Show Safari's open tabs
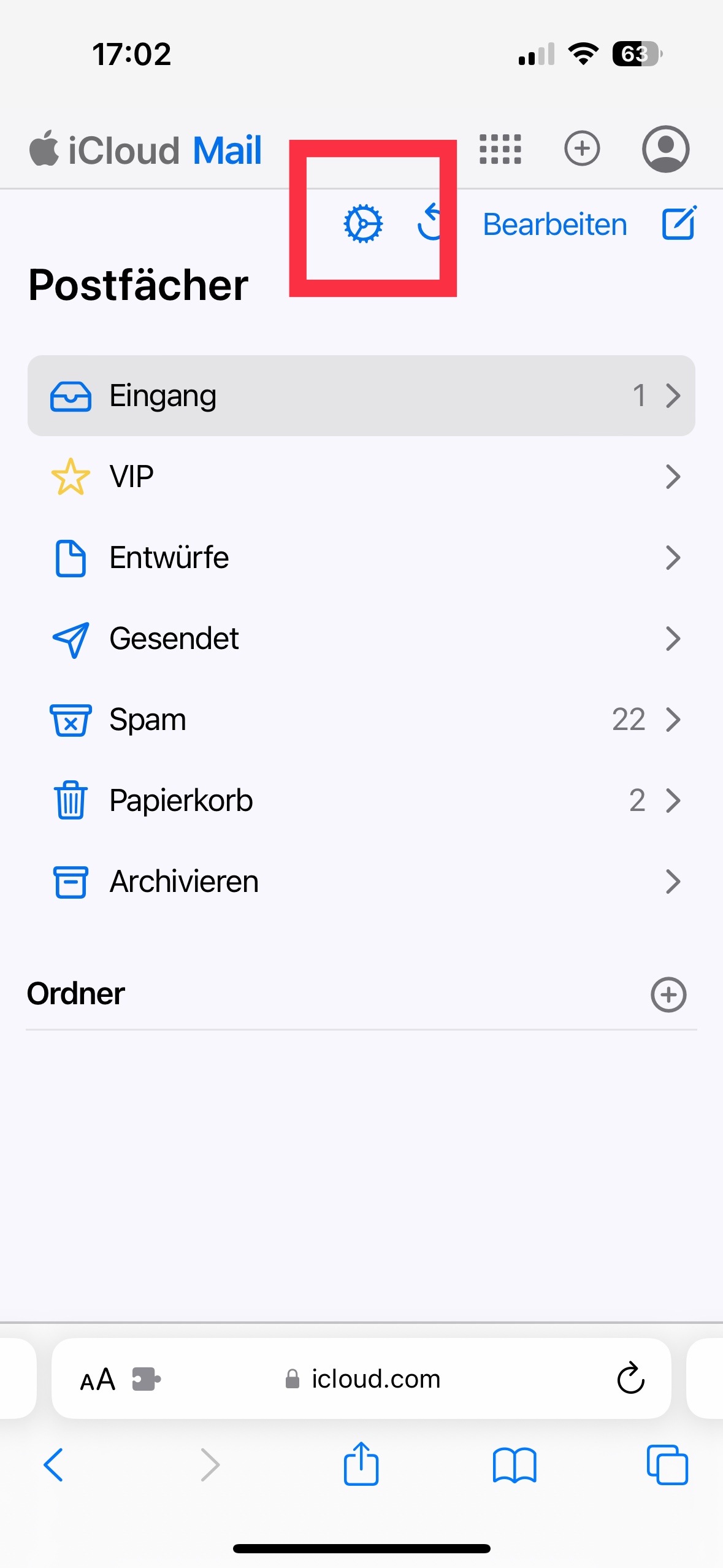723x1568 pixels. pyautogui.click(x=667, y=1465)
